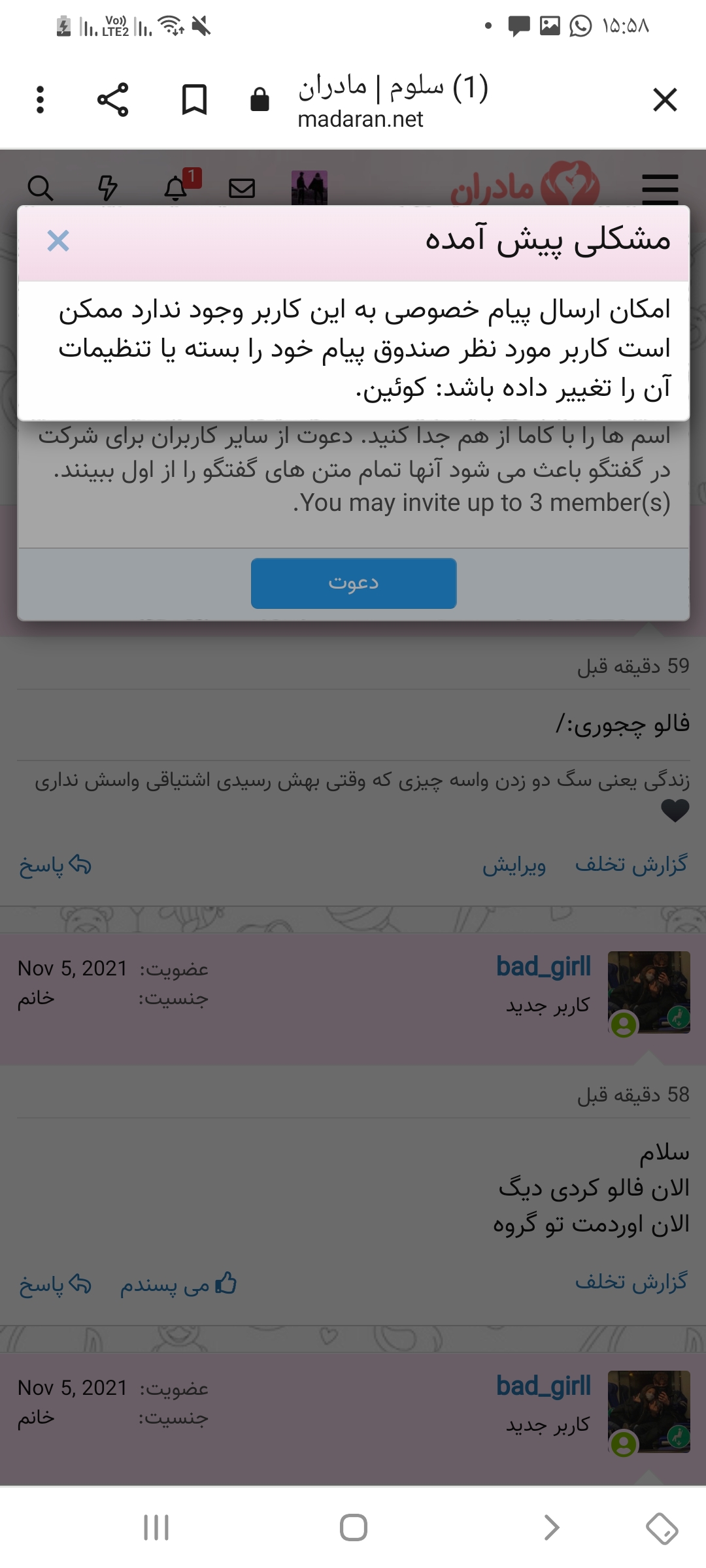
Task: Tap the blue دعوت invite button
Action: (x=354, y=583)
